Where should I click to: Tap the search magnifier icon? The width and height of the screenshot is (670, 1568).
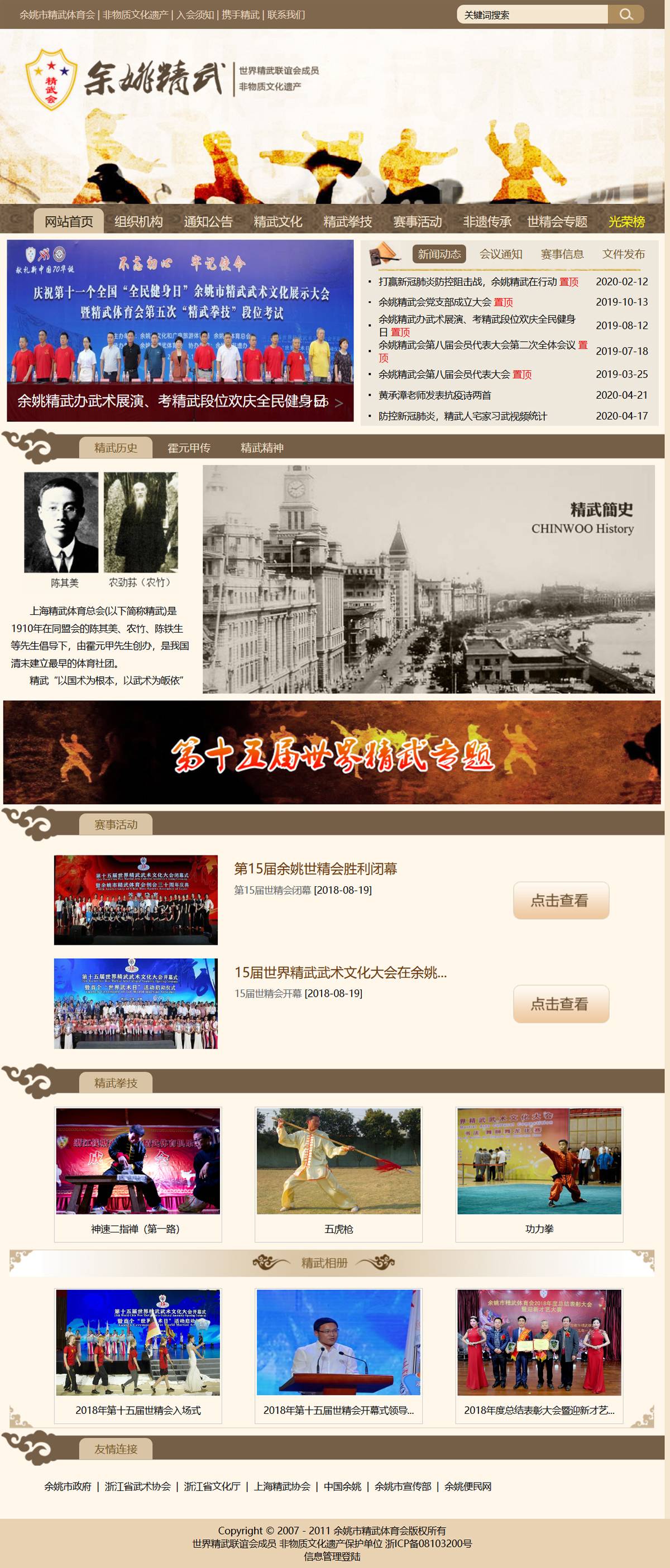[625, 15]
